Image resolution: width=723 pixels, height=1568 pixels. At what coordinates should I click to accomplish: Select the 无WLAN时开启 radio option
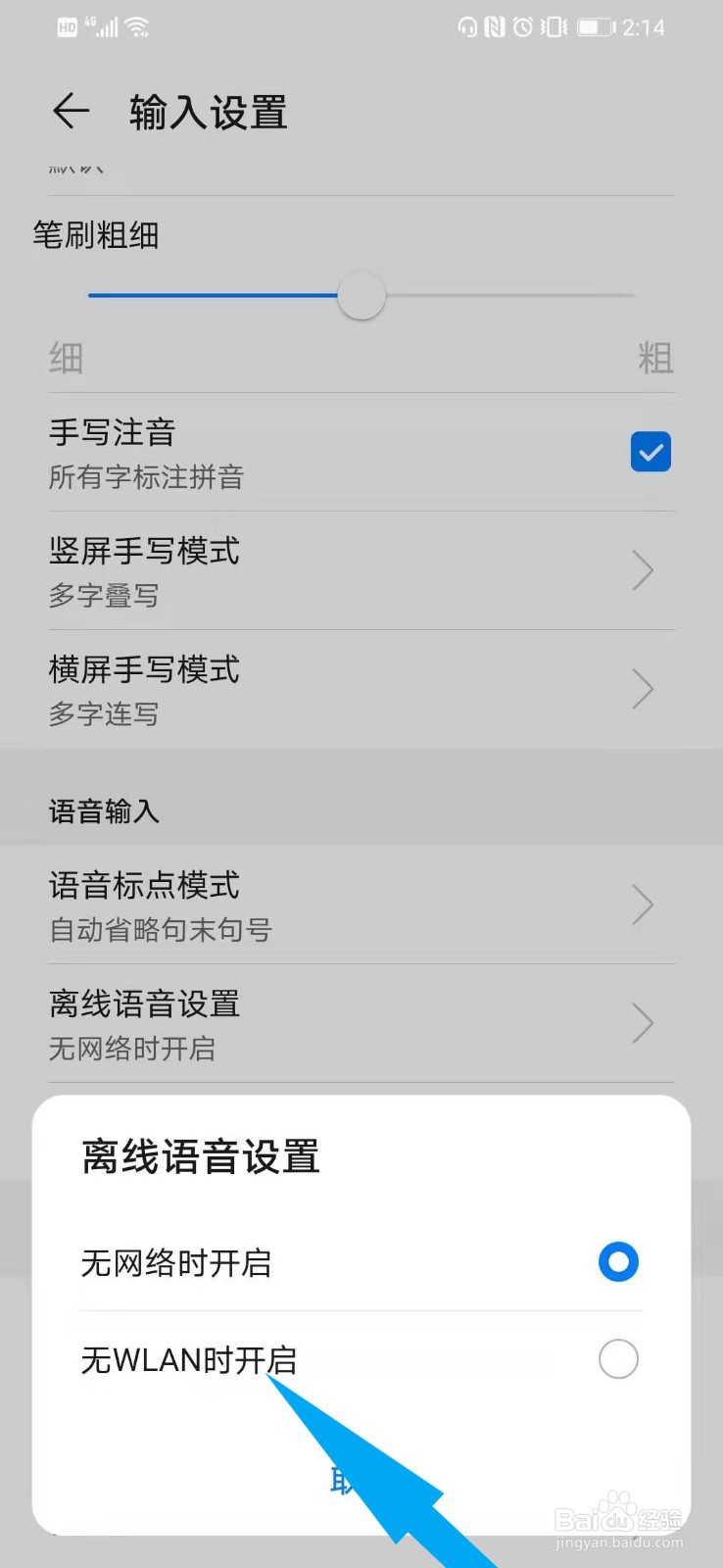coord(617,1359)
